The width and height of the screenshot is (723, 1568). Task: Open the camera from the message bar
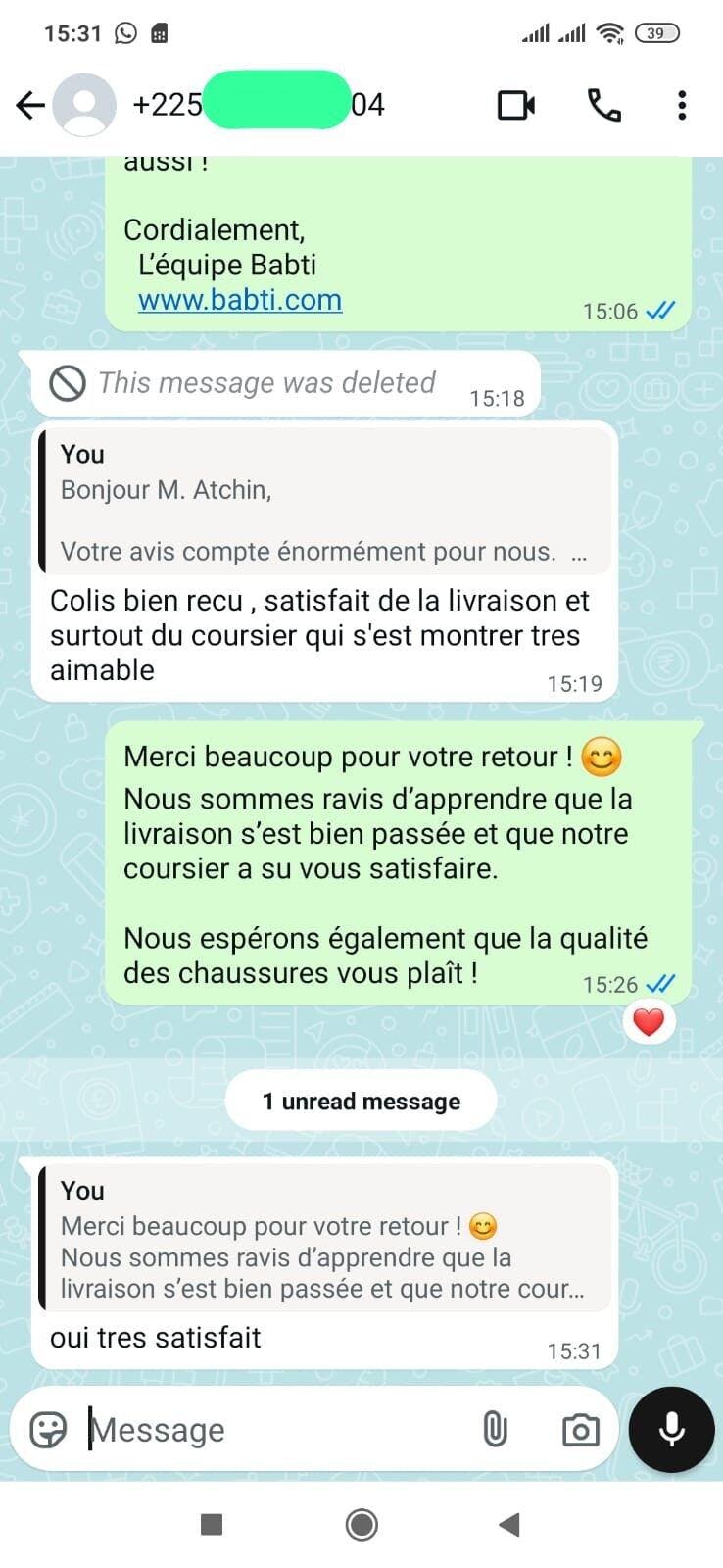[580, 1431]
